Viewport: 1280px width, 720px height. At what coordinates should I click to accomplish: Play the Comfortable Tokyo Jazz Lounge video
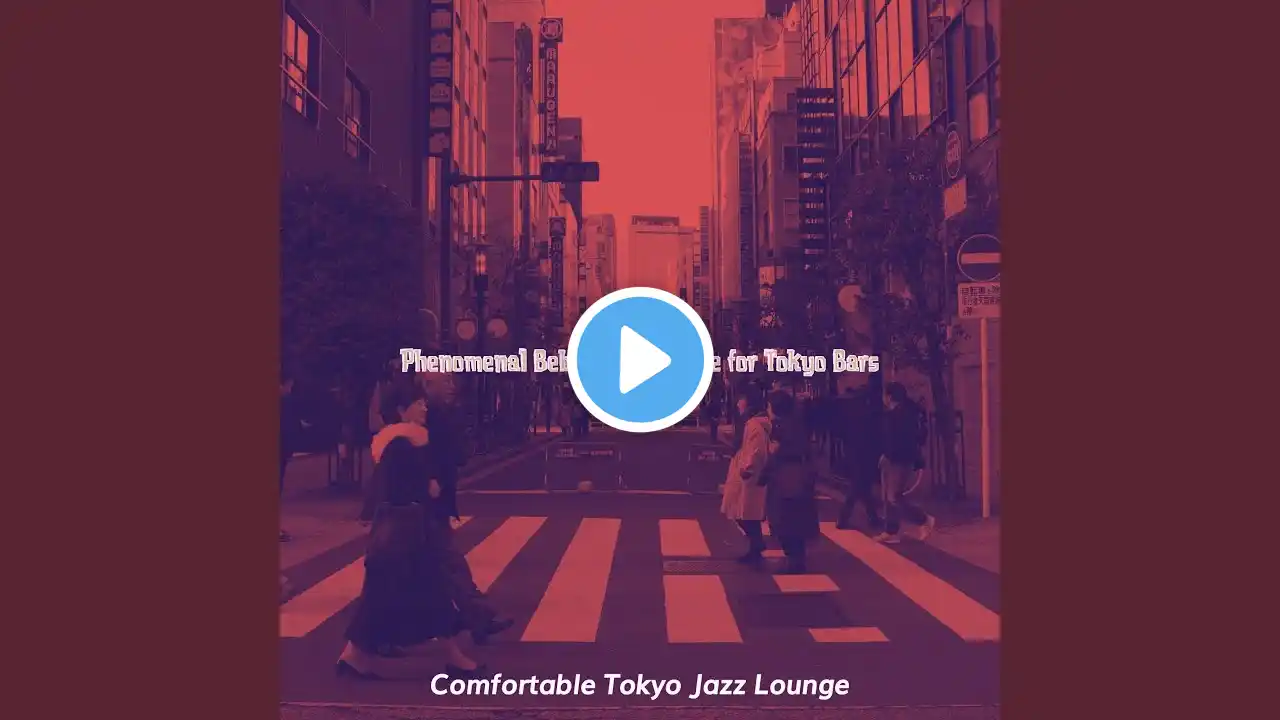640,360
